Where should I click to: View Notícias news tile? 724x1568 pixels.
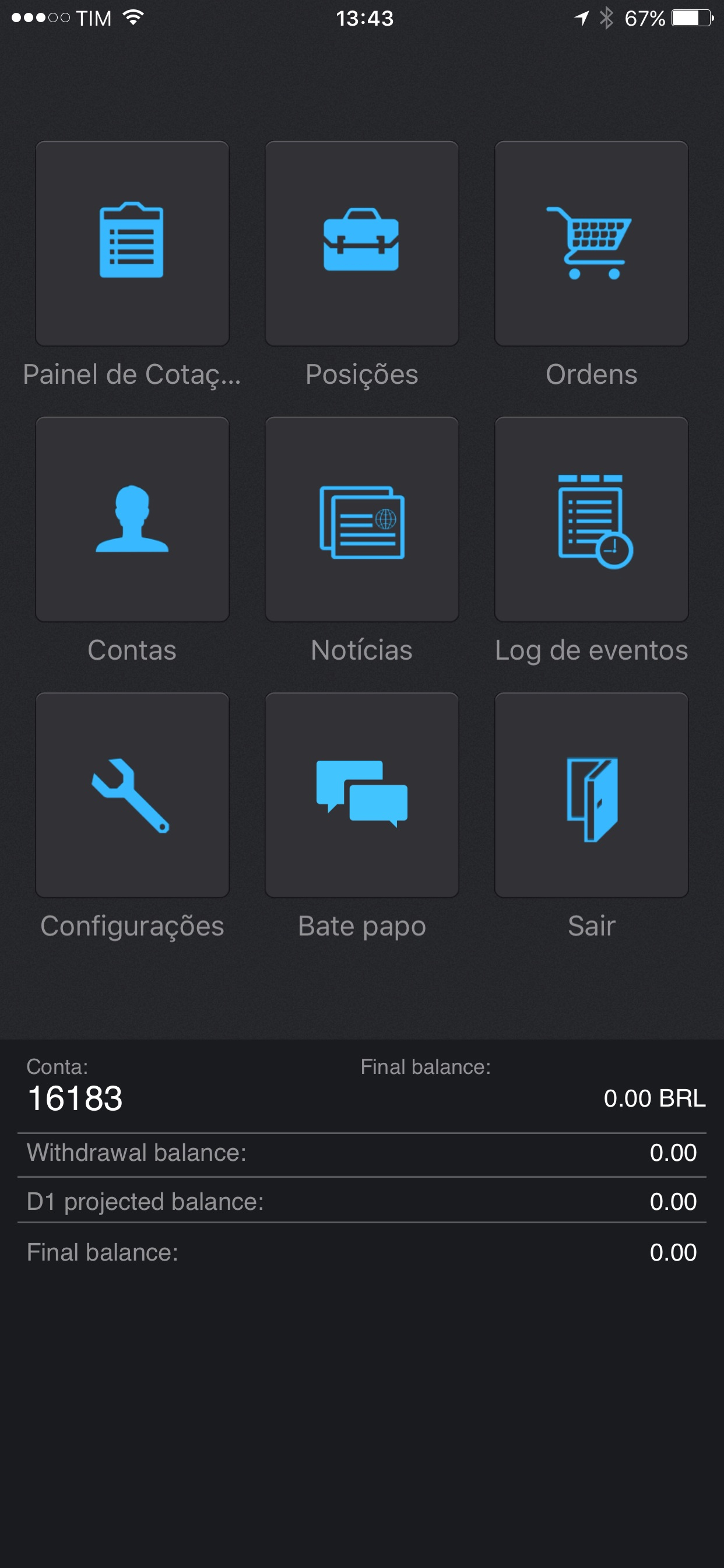tap(361, 519)
